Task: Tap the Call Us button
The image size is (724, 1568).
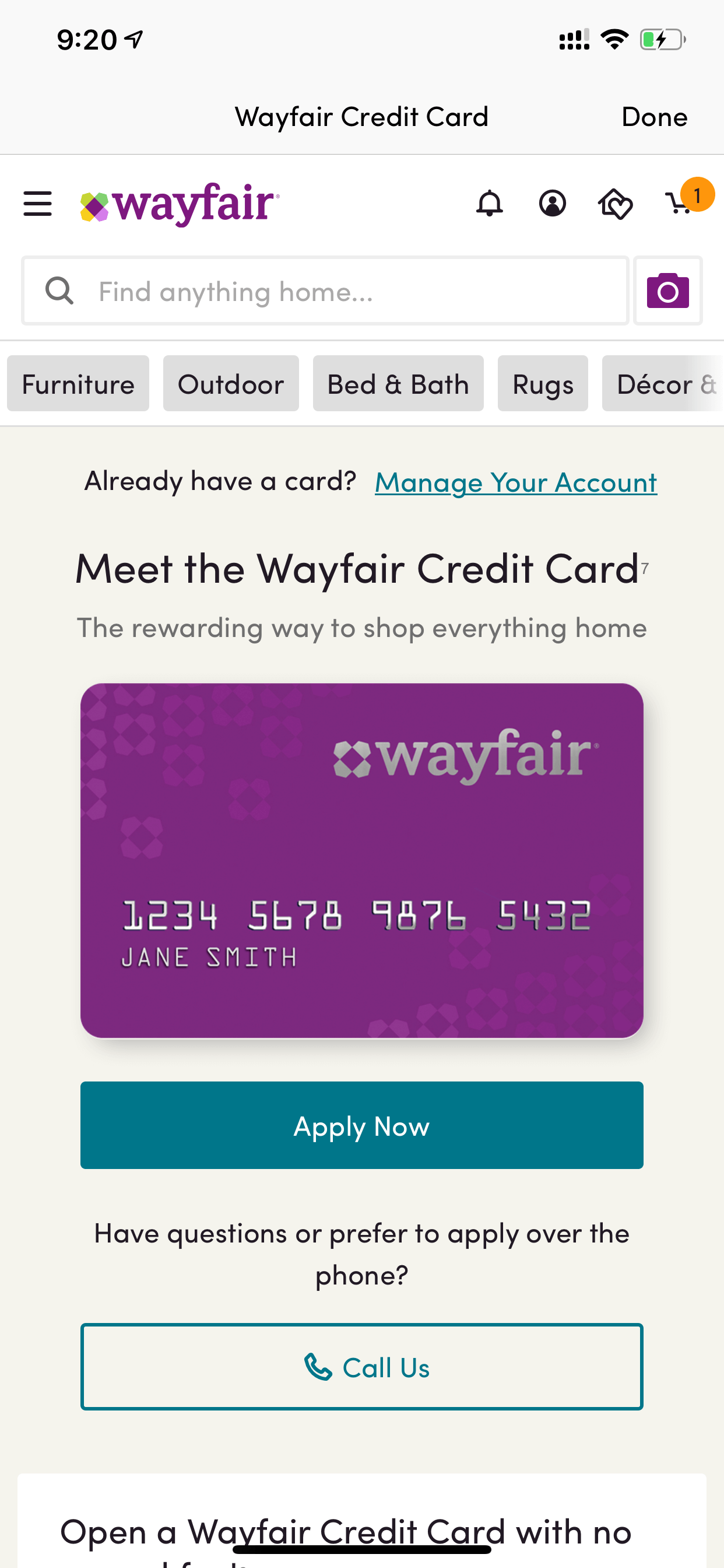Action: tap(362, 1367)
